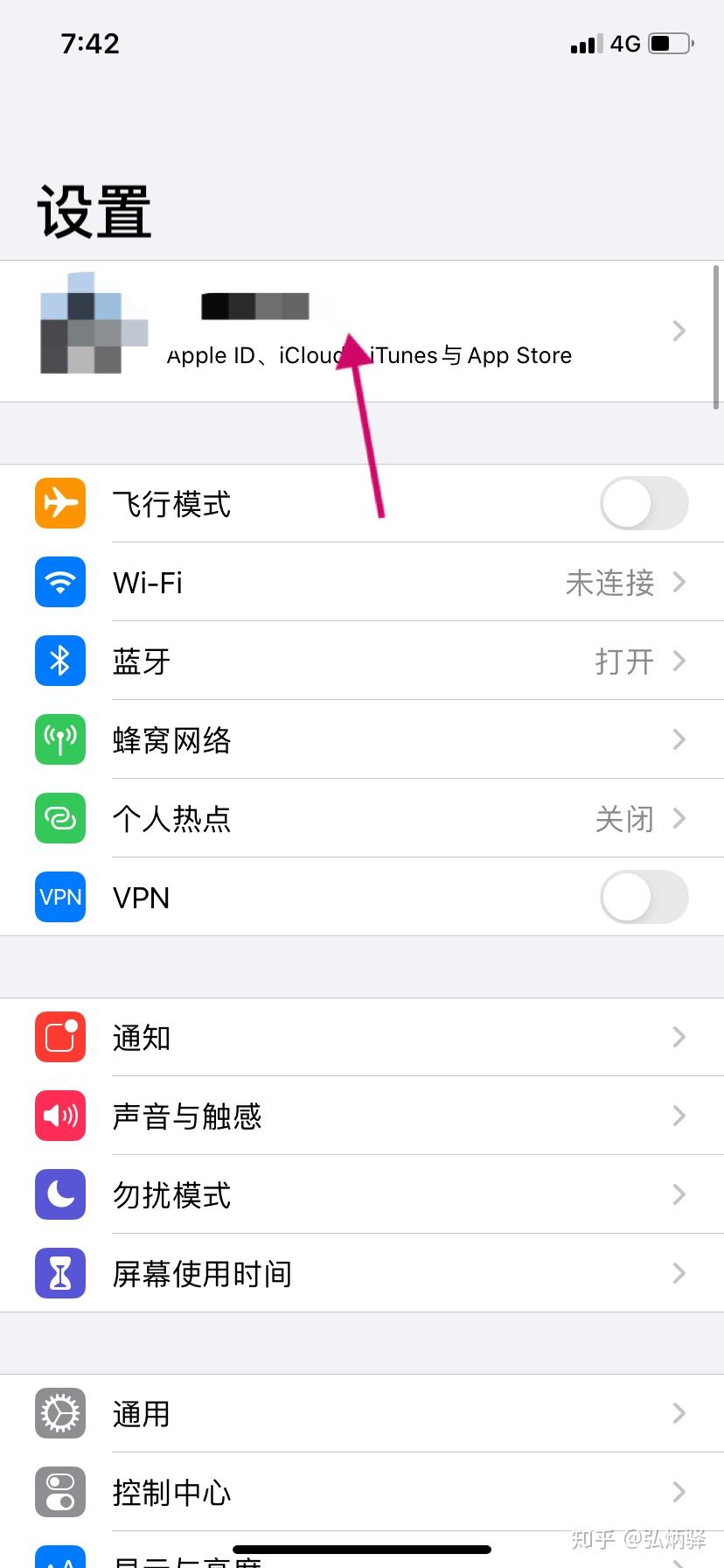Open 蜂窝网络 cellular settings
The width and height of the screenshot is (724, 1568).
click(362, 739)
